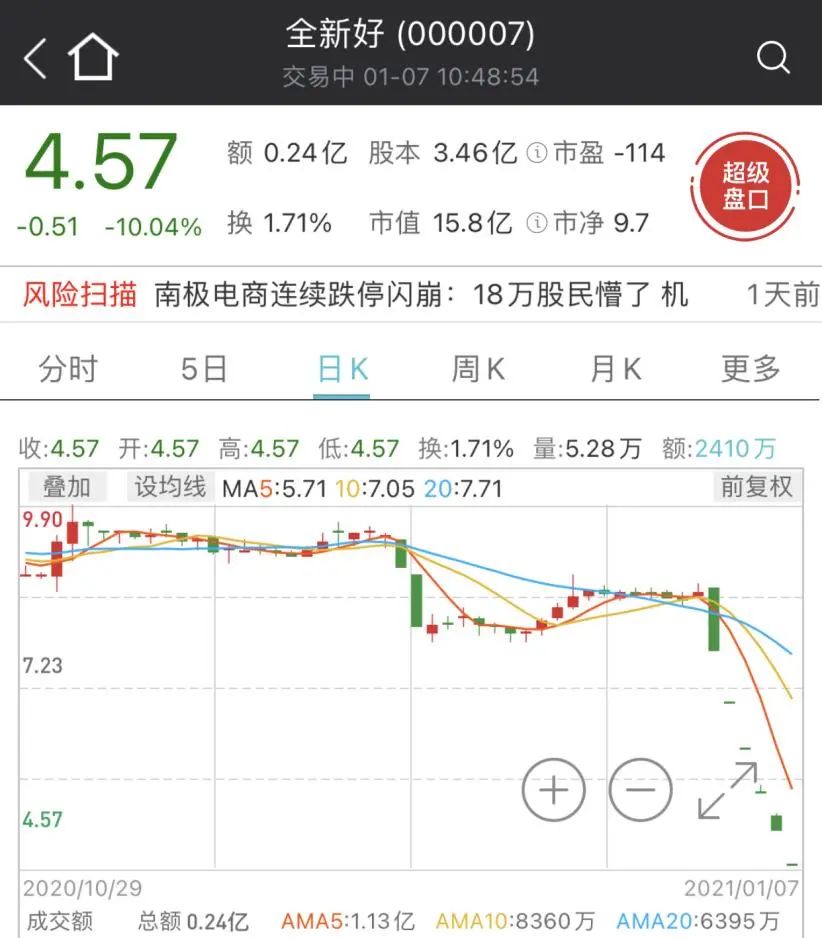Open the 更多 chart options
The height and width of the screenshot is (938, 822).
click(x=750, y=369)
